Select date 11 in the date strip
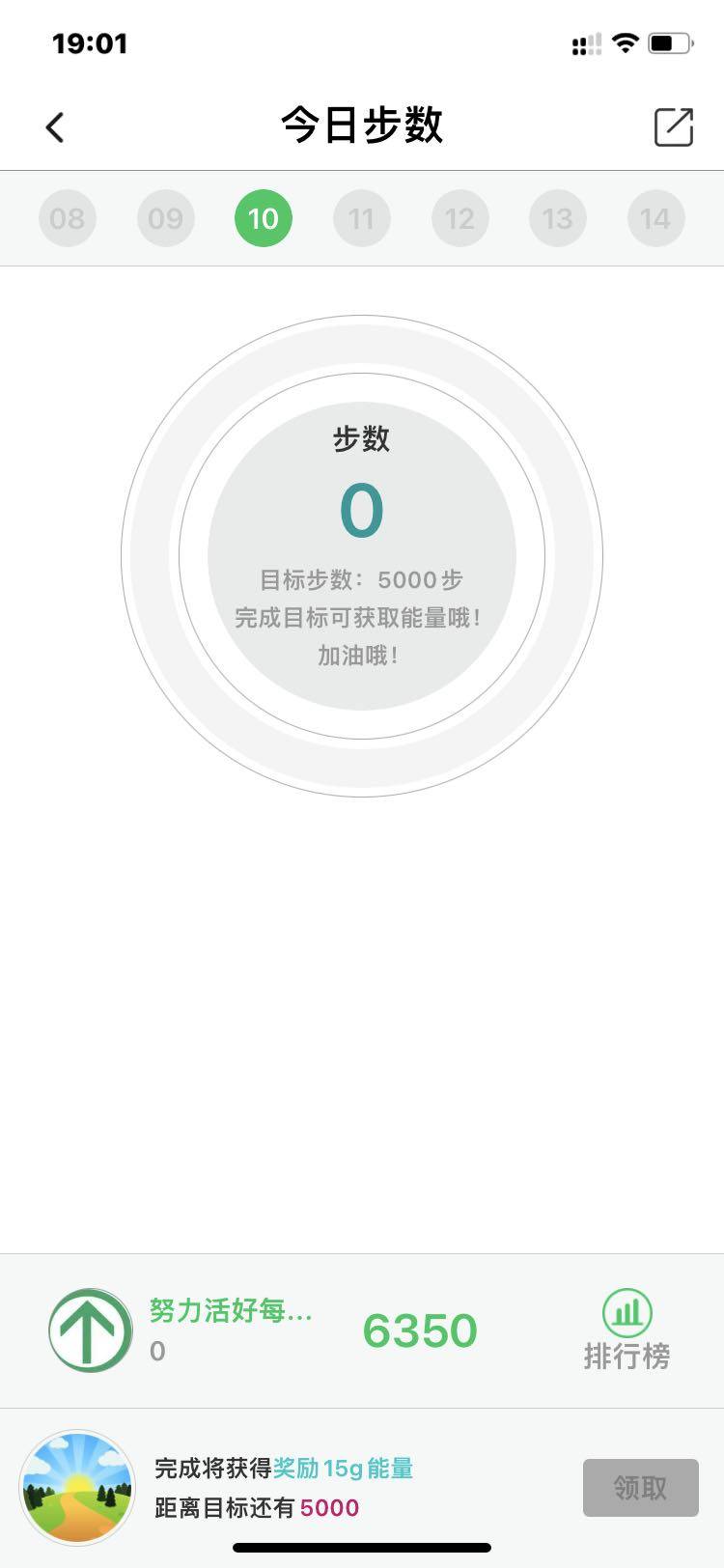Viewport: 724px width, 1568px height. click(x=361, y=218)
